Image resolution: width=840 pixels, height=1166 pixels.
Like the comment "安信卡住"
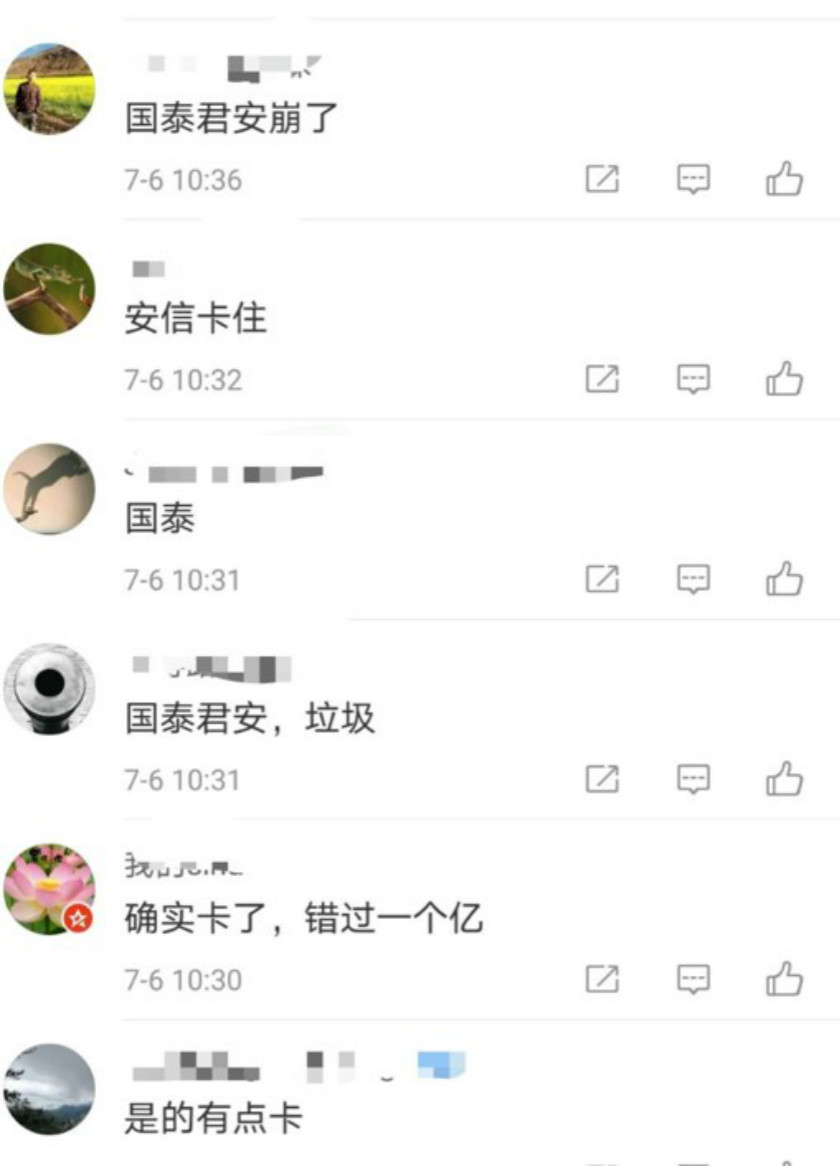pyautogui.click(x=784, y=379)
